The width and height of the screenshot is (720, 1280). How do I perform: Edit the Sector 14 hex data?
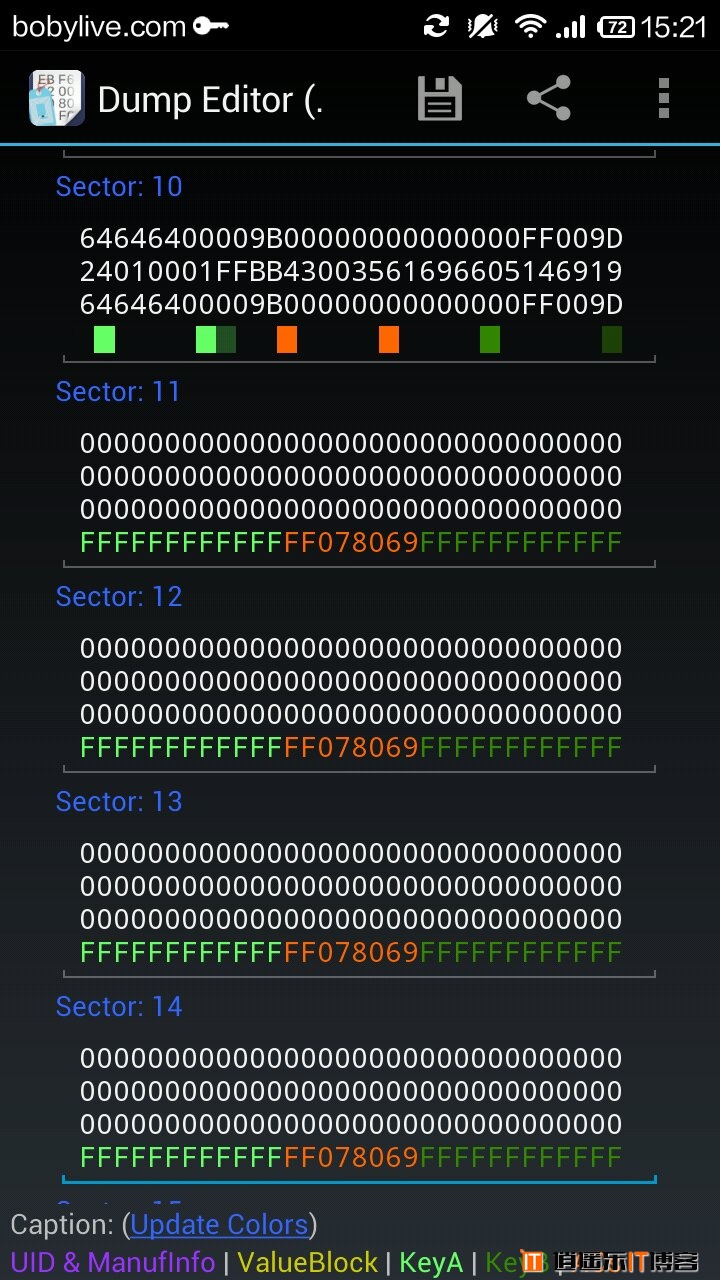click(x=351, y=1108)
